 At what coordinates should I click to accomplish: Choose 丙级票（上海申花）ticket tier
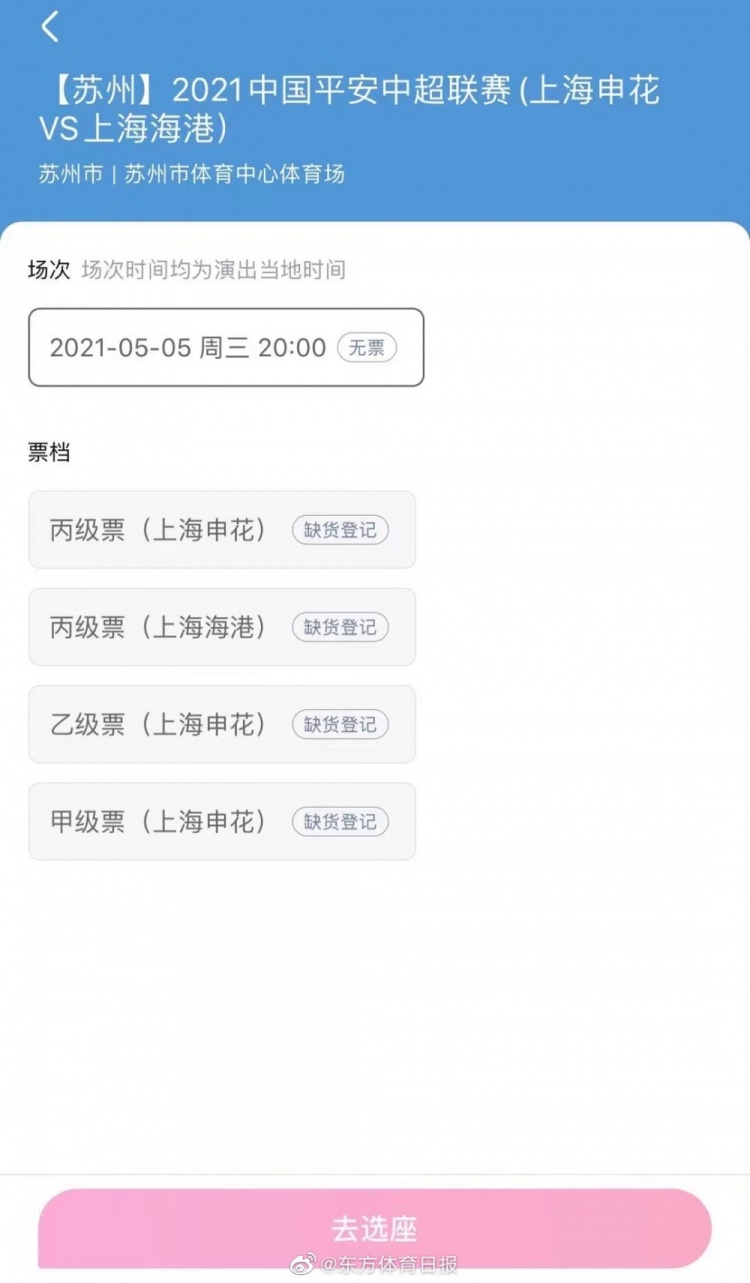222,530
